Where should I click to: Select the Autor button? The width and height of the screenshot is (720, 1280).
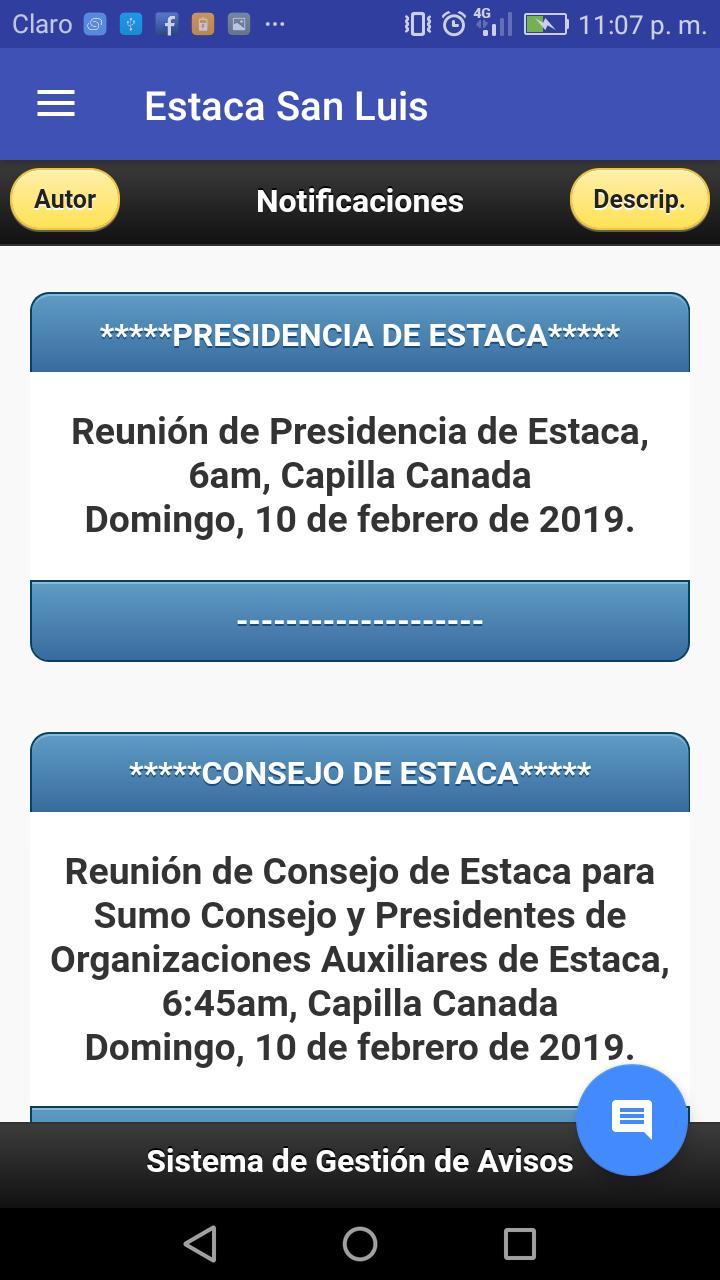[x=64, y=199]
